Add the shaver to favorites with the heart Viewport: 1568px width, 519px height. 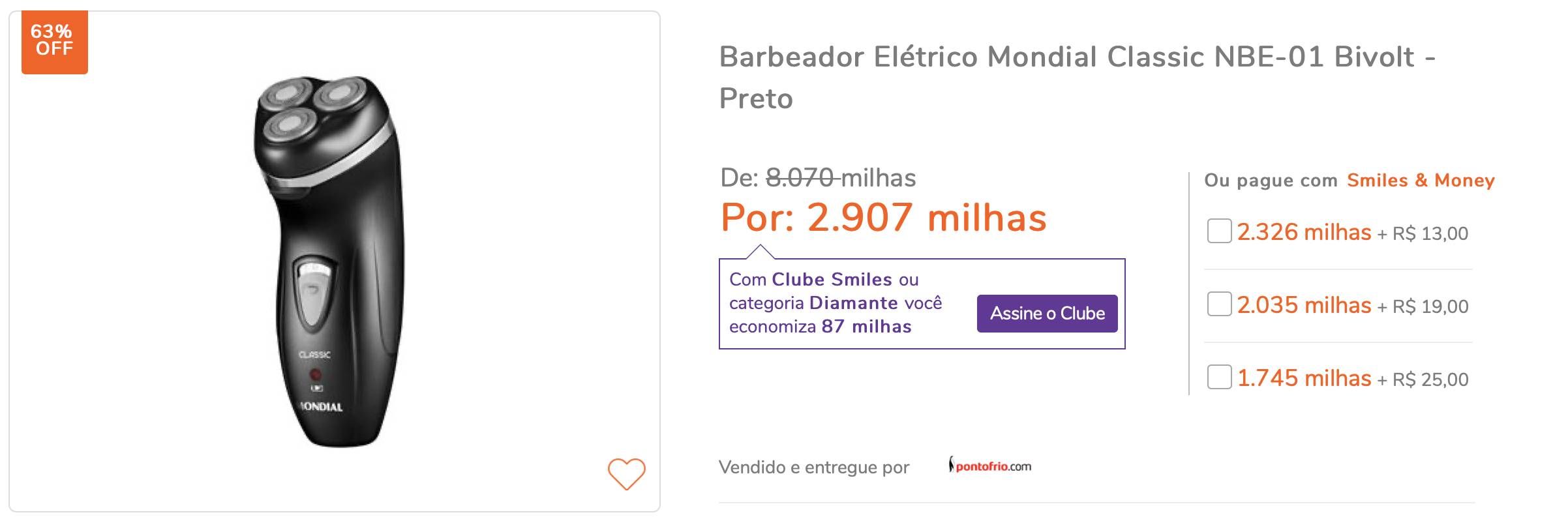(x=626, y=474)
